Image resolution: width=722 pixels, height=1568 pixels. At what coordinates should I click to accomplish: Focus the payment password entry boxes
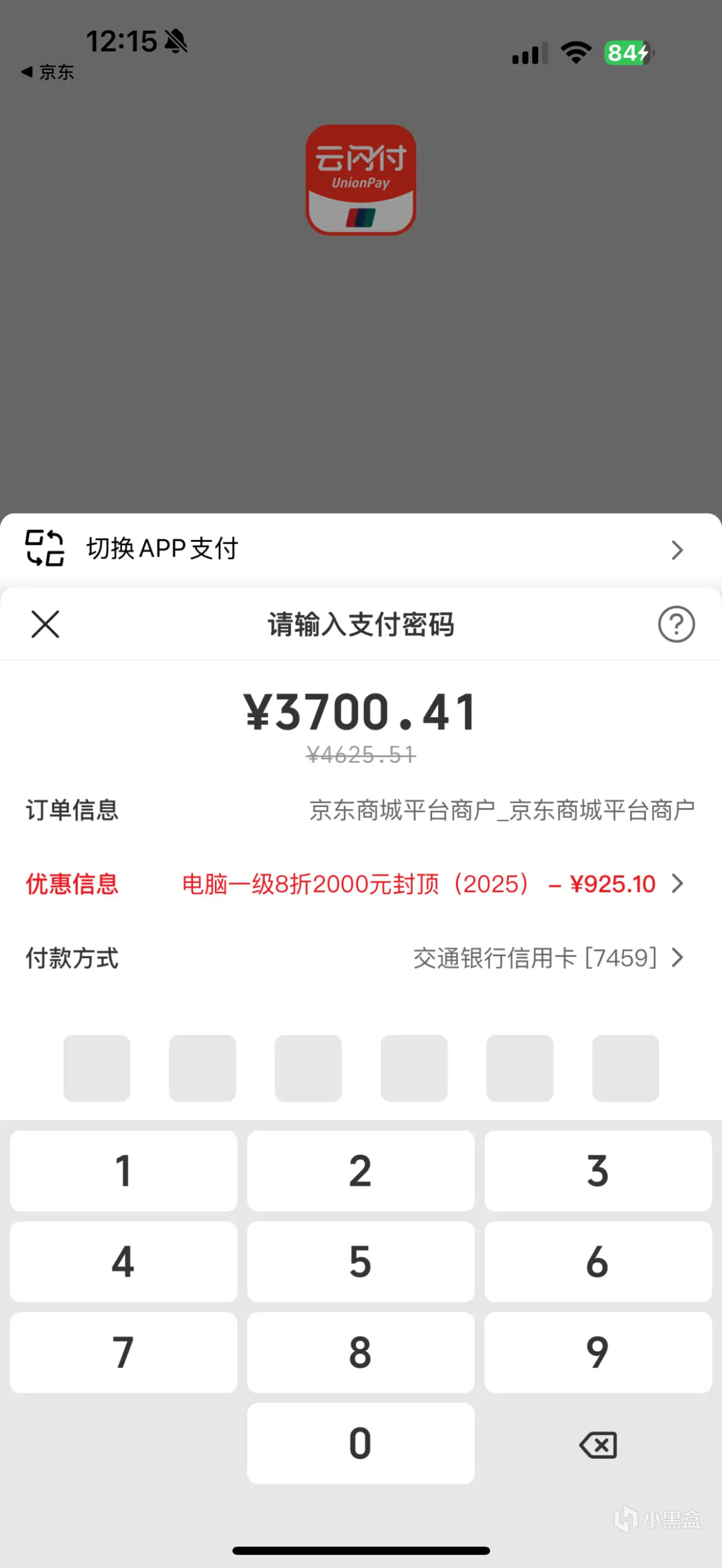click(360, 1068)
